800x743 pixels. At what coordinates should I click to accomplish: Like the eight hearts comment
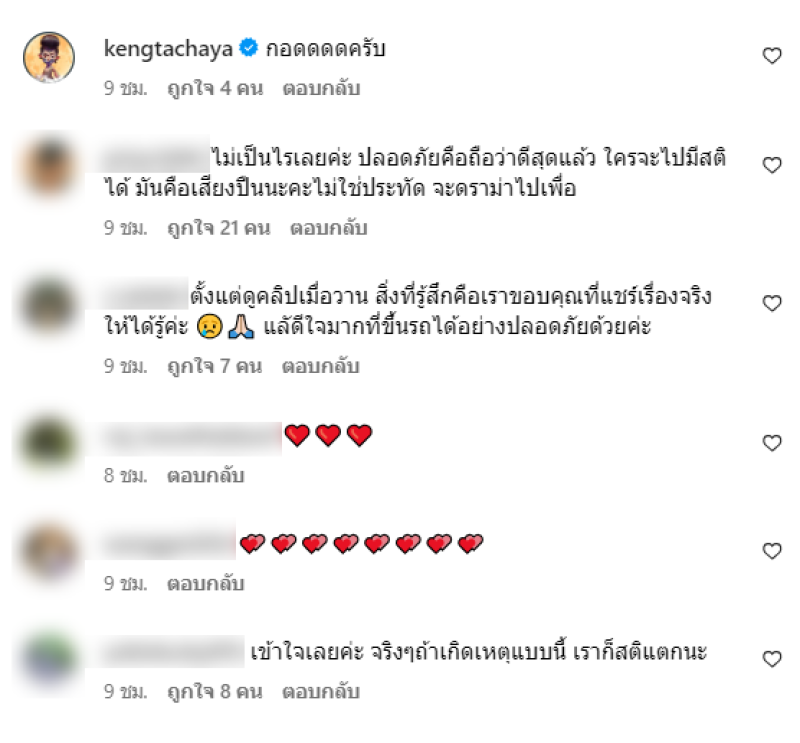772,551
